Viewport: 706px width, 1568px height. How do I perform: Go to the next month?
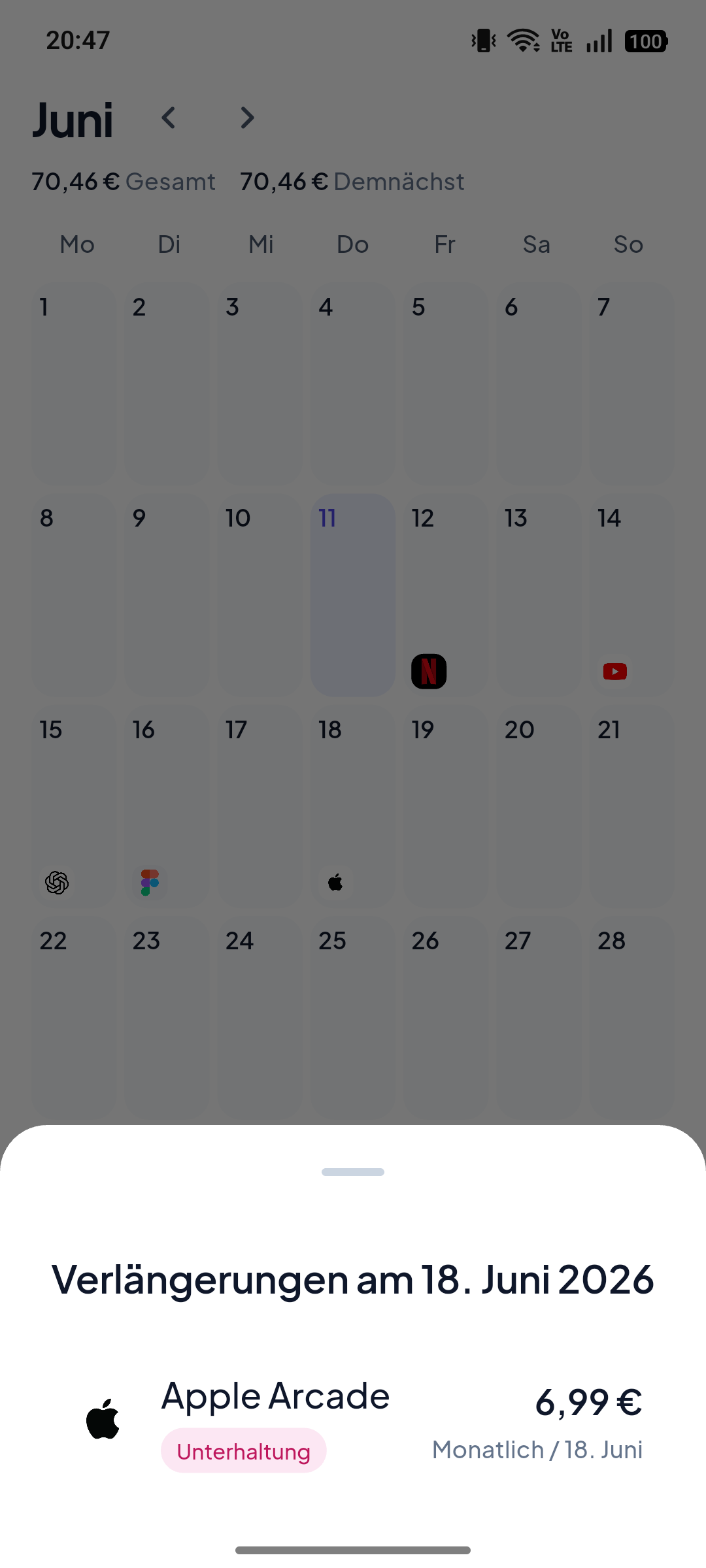pyautogui.click(x=247, y=118)
